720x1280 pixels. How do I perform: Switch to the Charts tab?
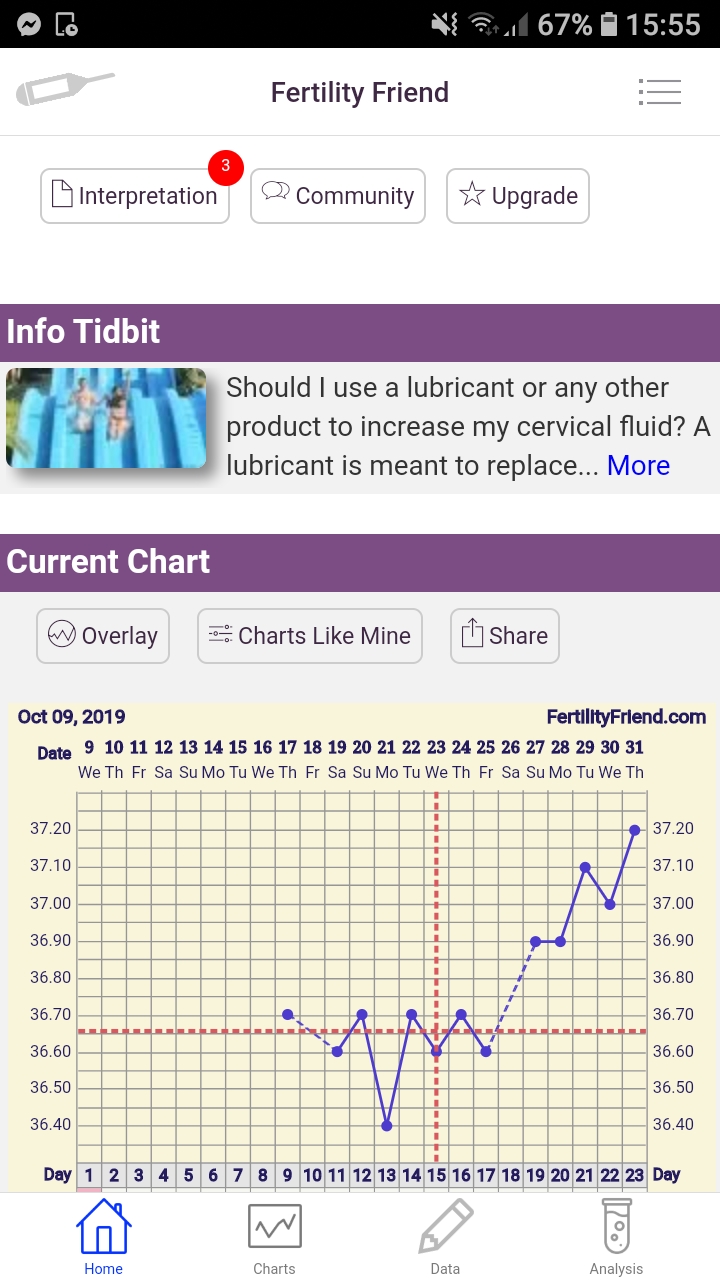[274, 1238]
